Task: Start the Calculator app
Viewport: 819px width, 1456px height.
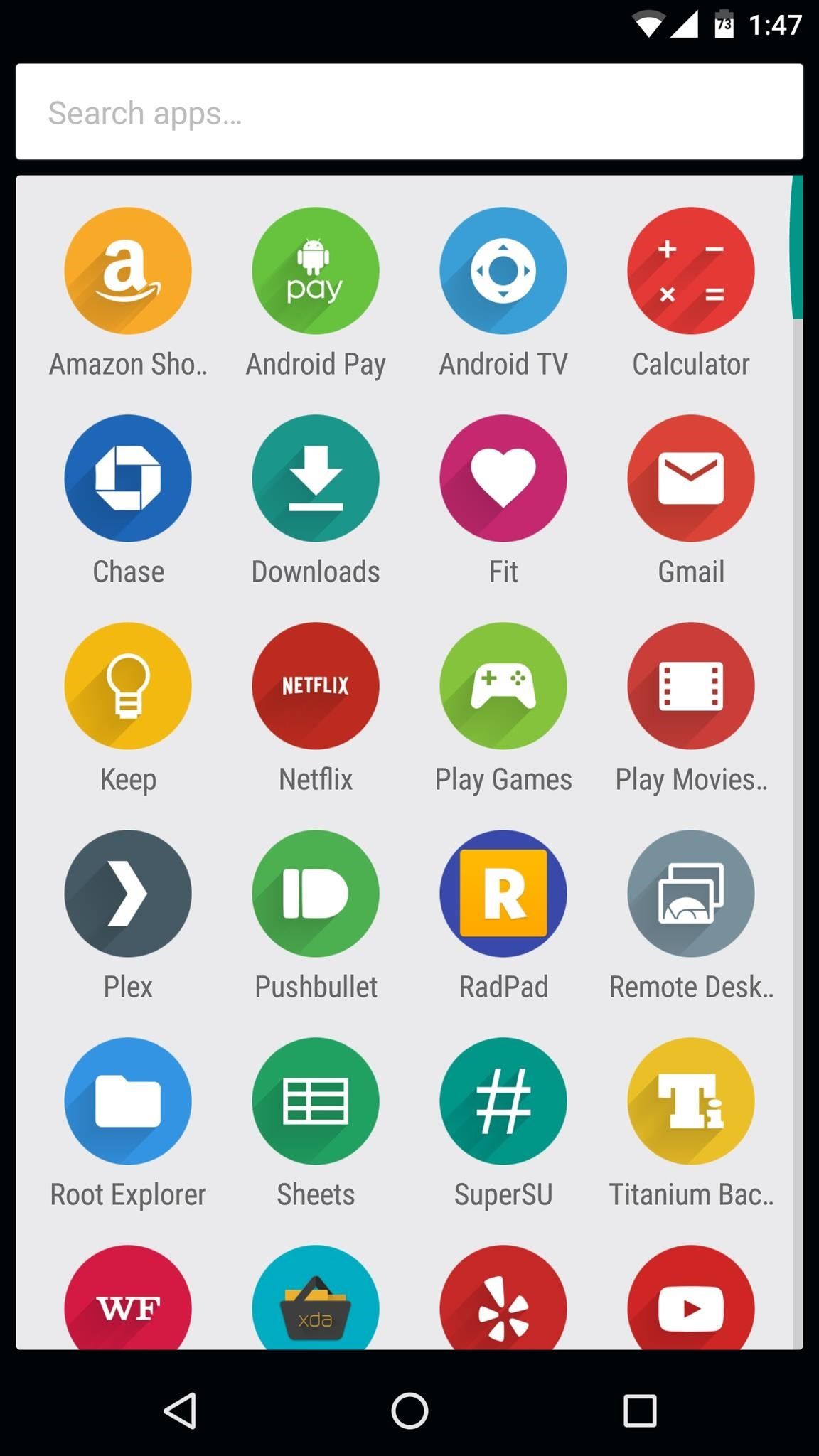Action: click(x=690, y=271)
